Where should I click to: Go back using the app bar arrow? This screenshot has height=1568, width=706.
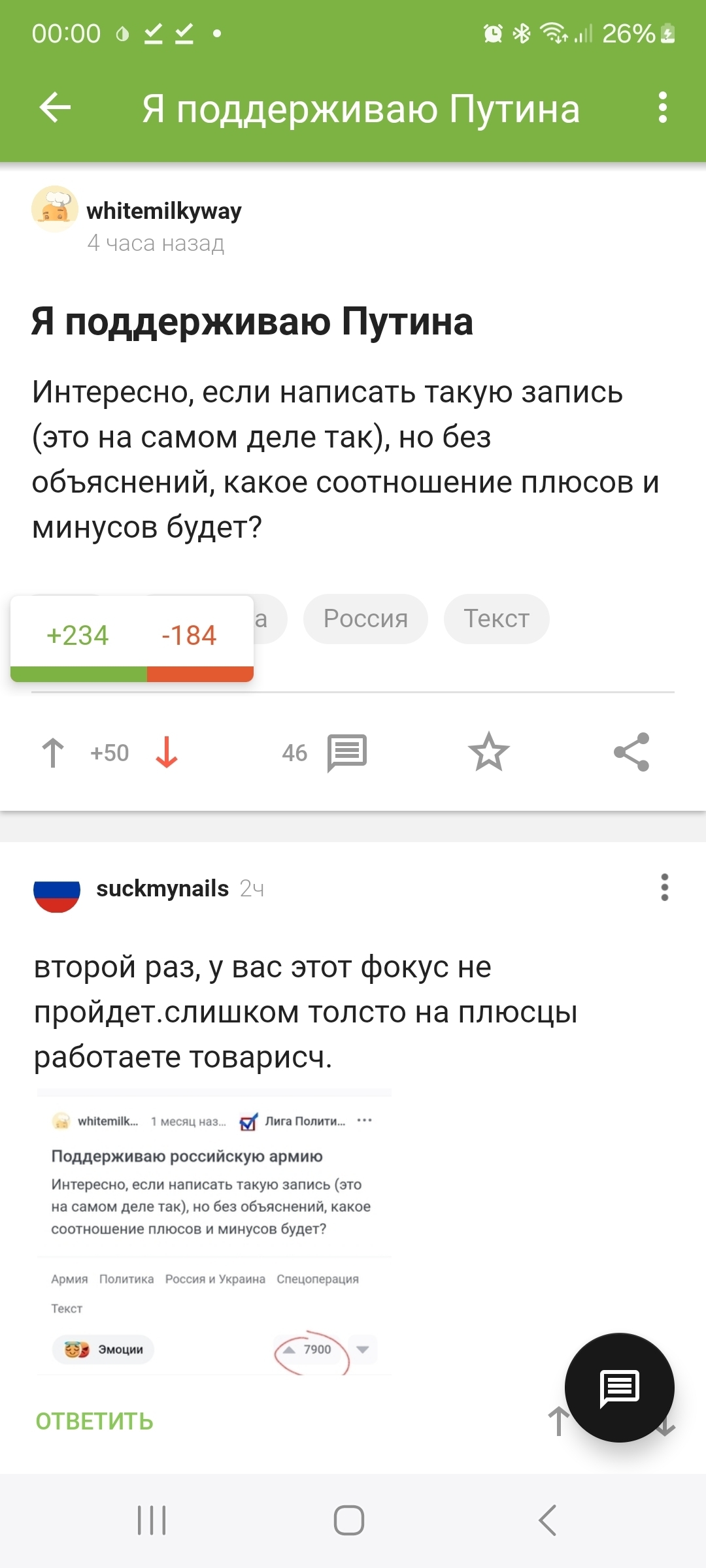55,108
